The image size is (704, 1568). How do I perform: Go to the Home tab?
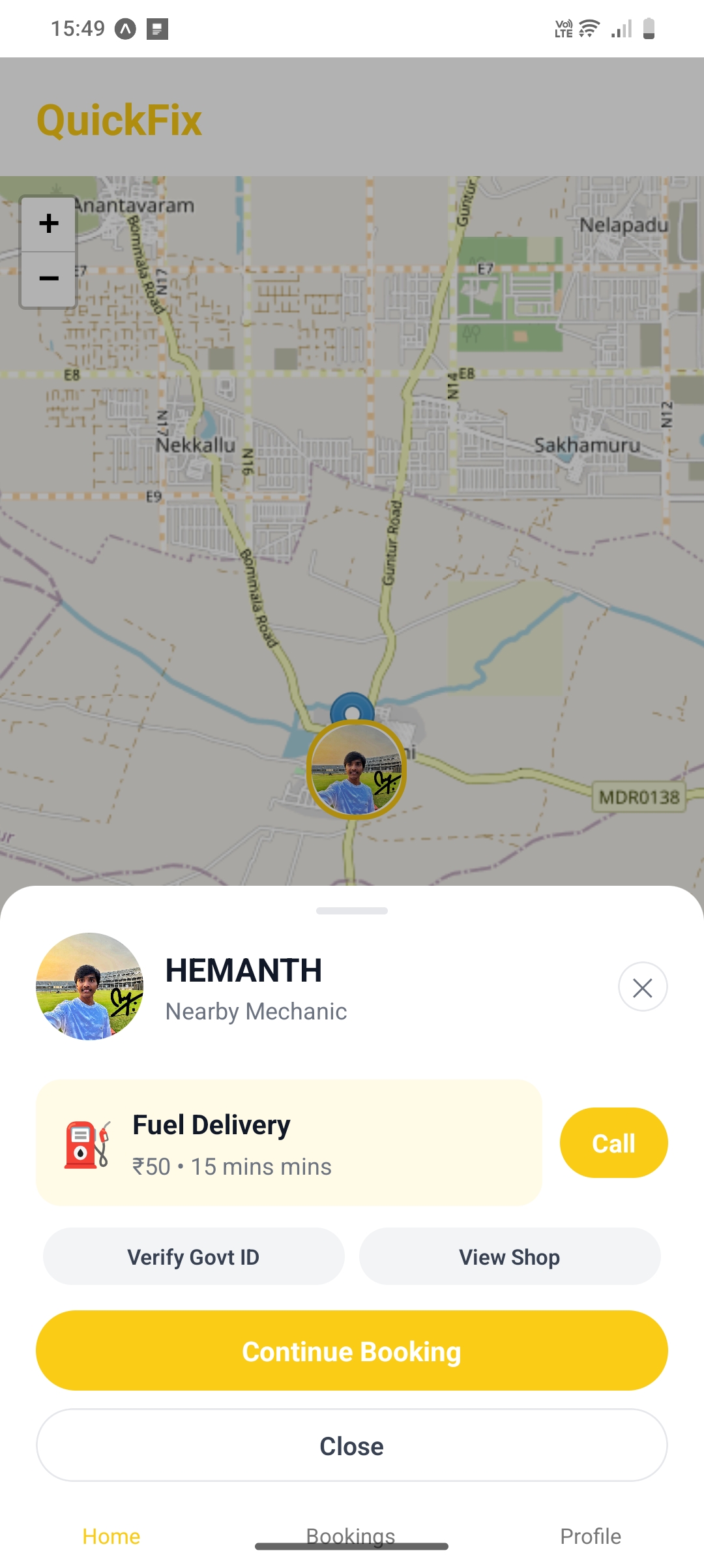(x=111, y=1536)
